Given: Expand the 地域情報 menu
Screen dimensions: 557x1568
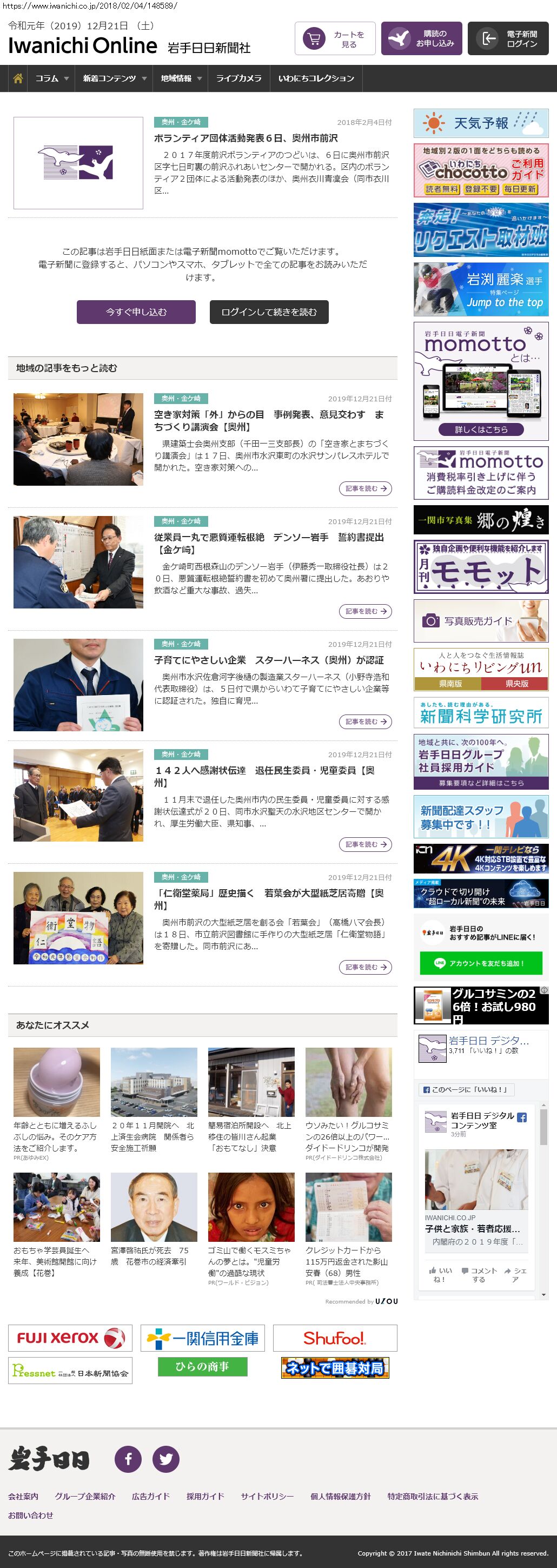Looking at the screenshot, I should (181, 78).
